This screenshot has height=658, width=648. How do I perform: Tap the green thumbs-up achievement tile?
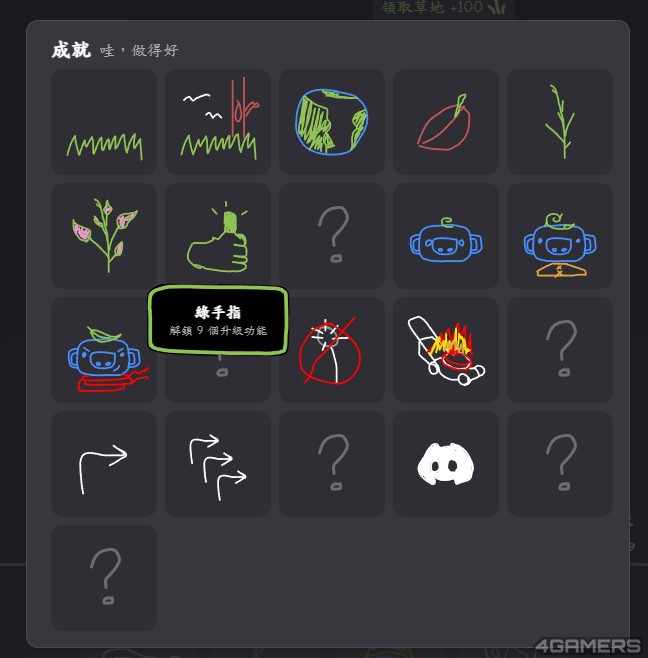point(218,236)
